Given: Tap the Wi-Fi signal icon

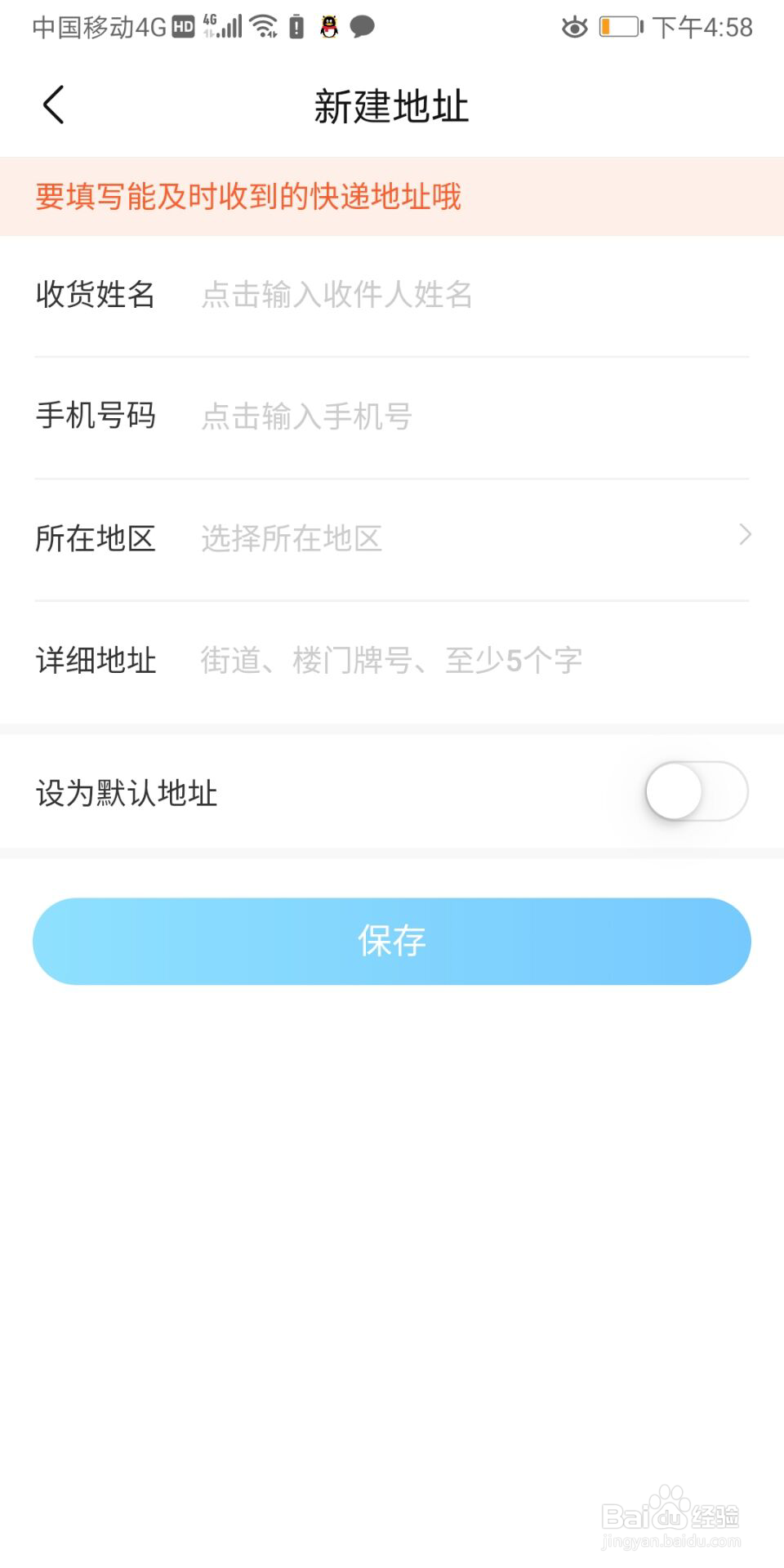Looking at the screenshot, I should [261, 25].
